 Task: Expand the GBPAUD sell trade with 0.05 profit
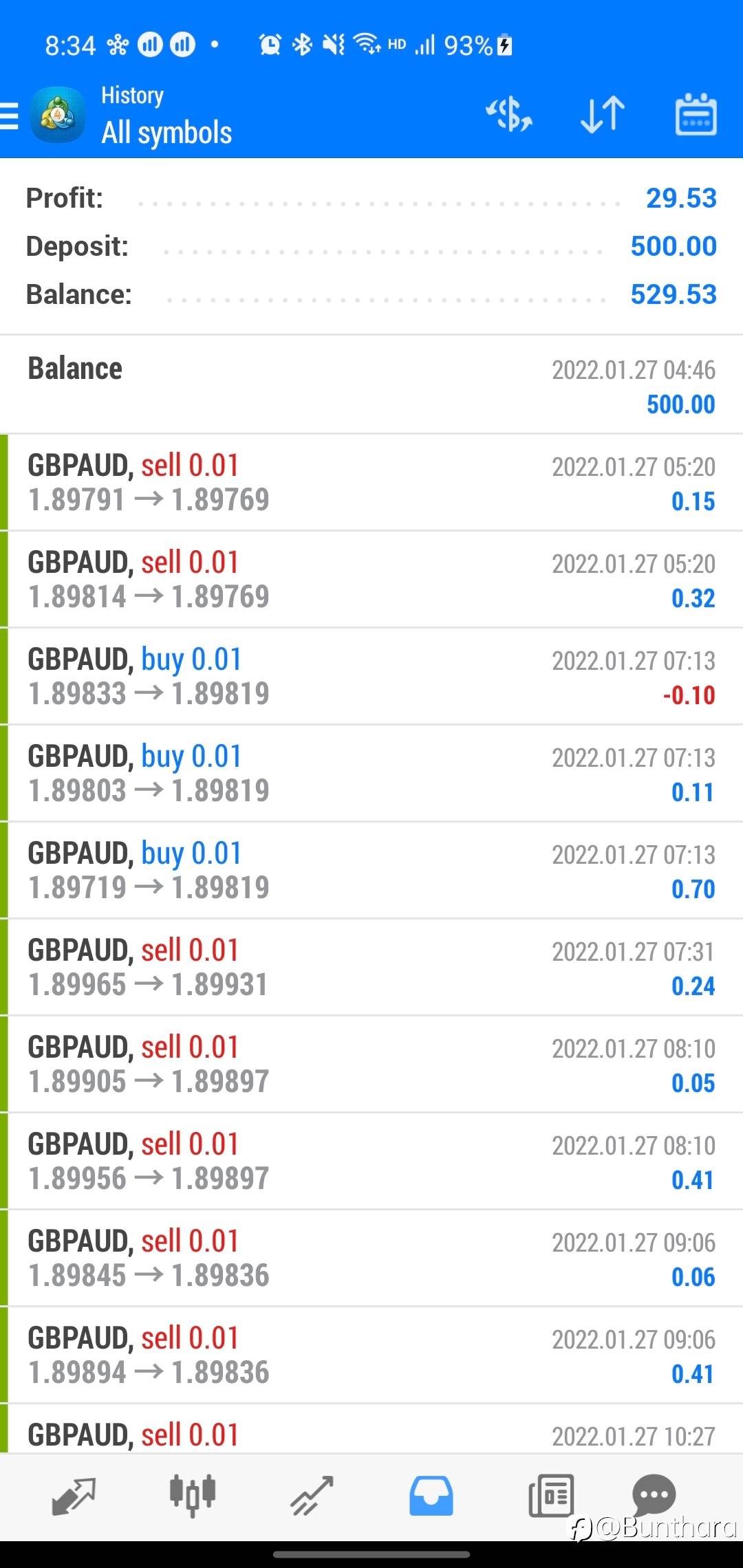(x=371, y=1065)
